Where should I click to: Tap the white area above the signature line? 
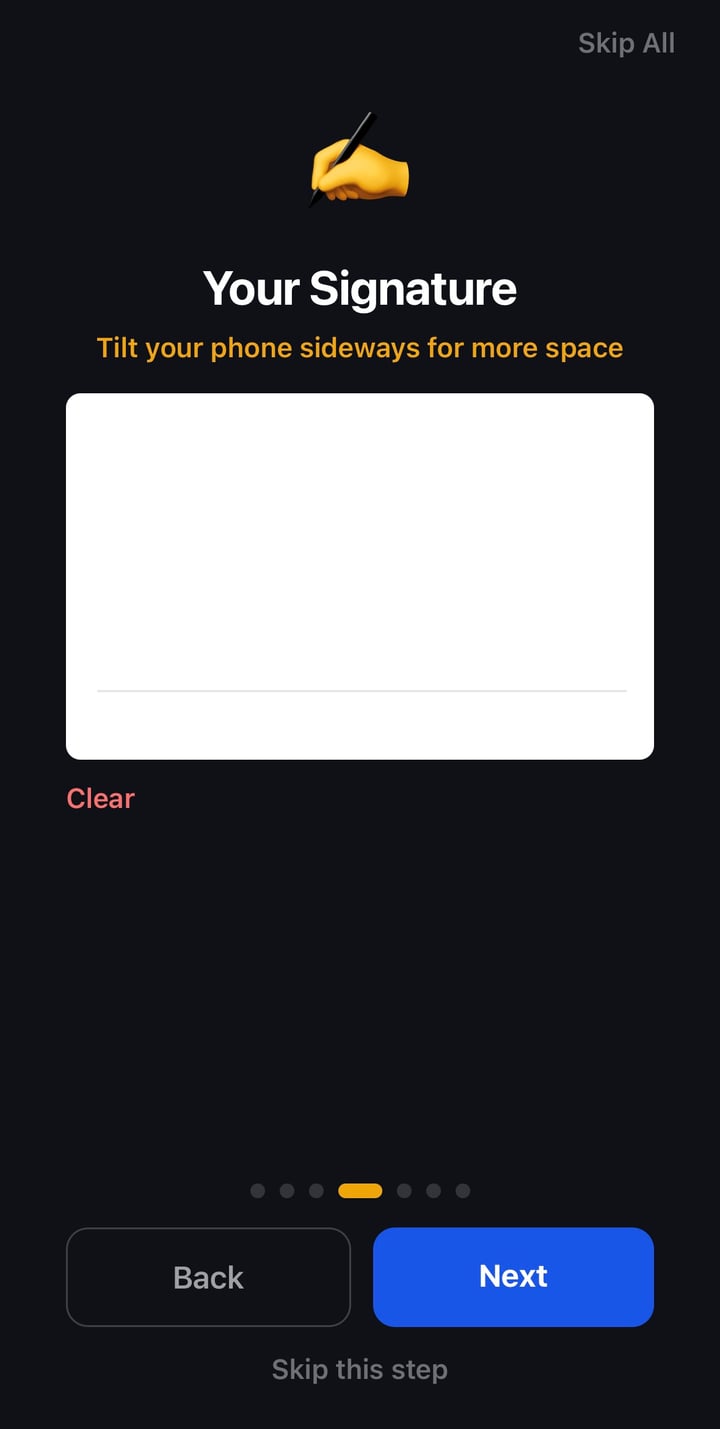tap(360, 540)
